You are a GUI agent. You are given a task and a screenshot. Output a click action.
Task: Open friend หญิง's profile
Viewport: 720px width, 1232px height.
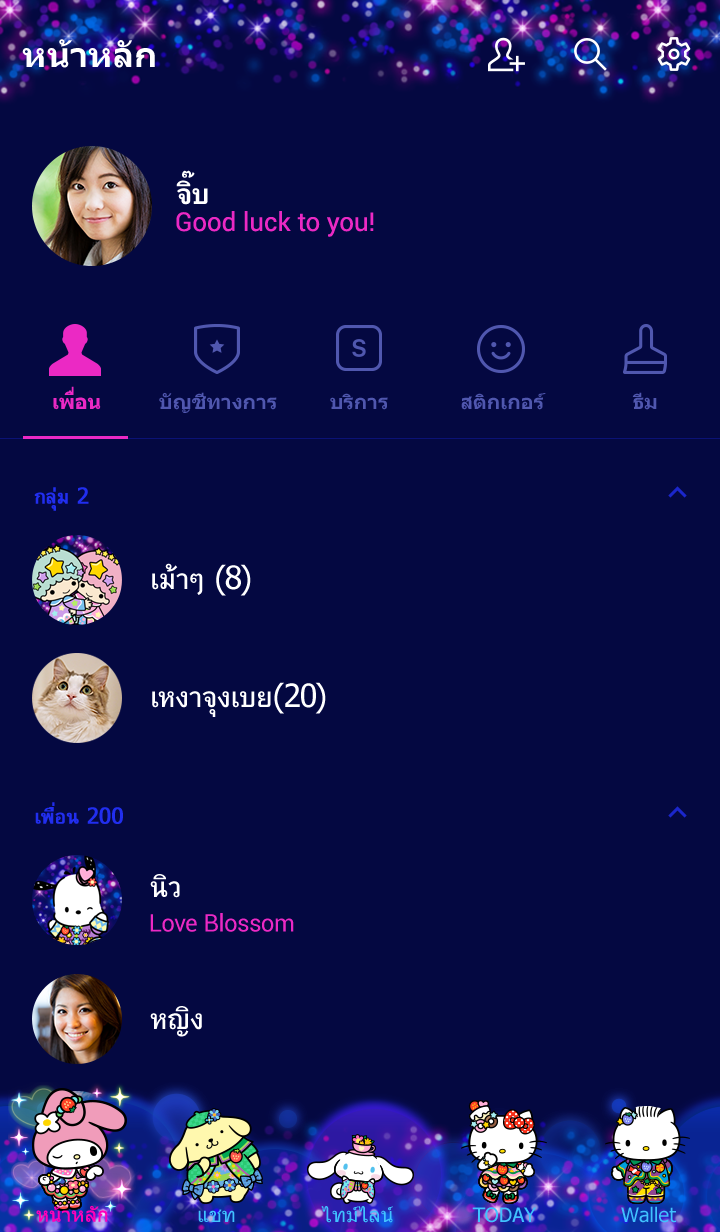click(176, 1019)
